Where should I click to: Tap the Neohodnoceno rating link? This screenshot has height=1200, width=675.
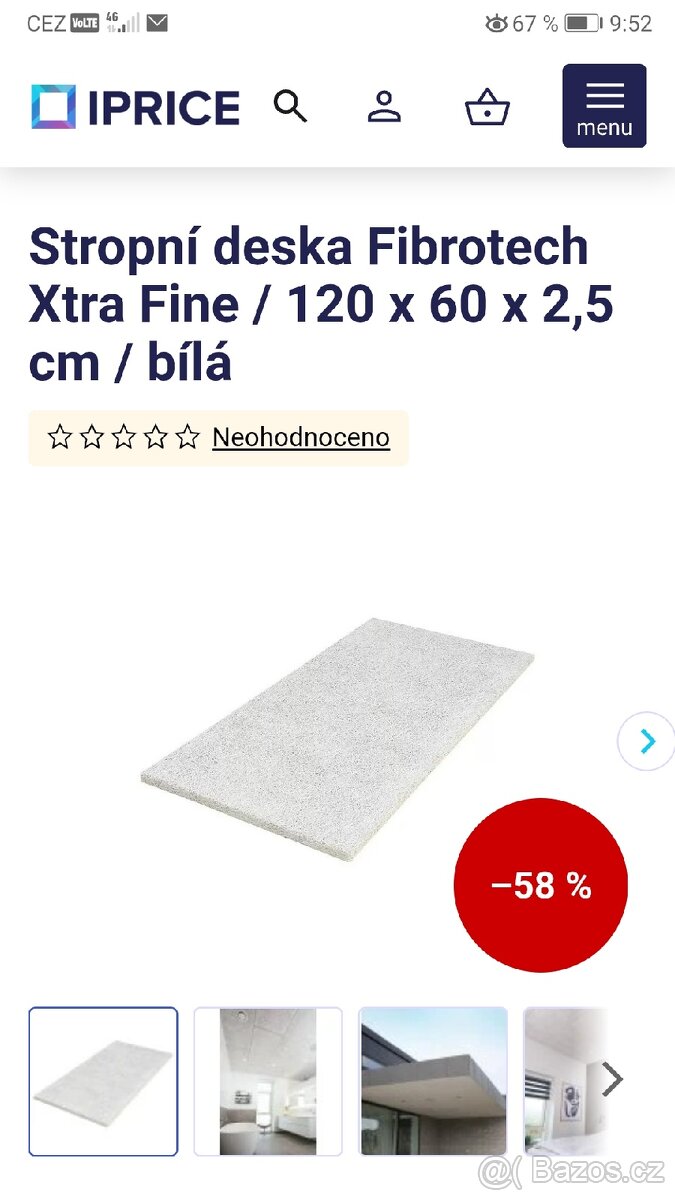click(x=300, y=437)
